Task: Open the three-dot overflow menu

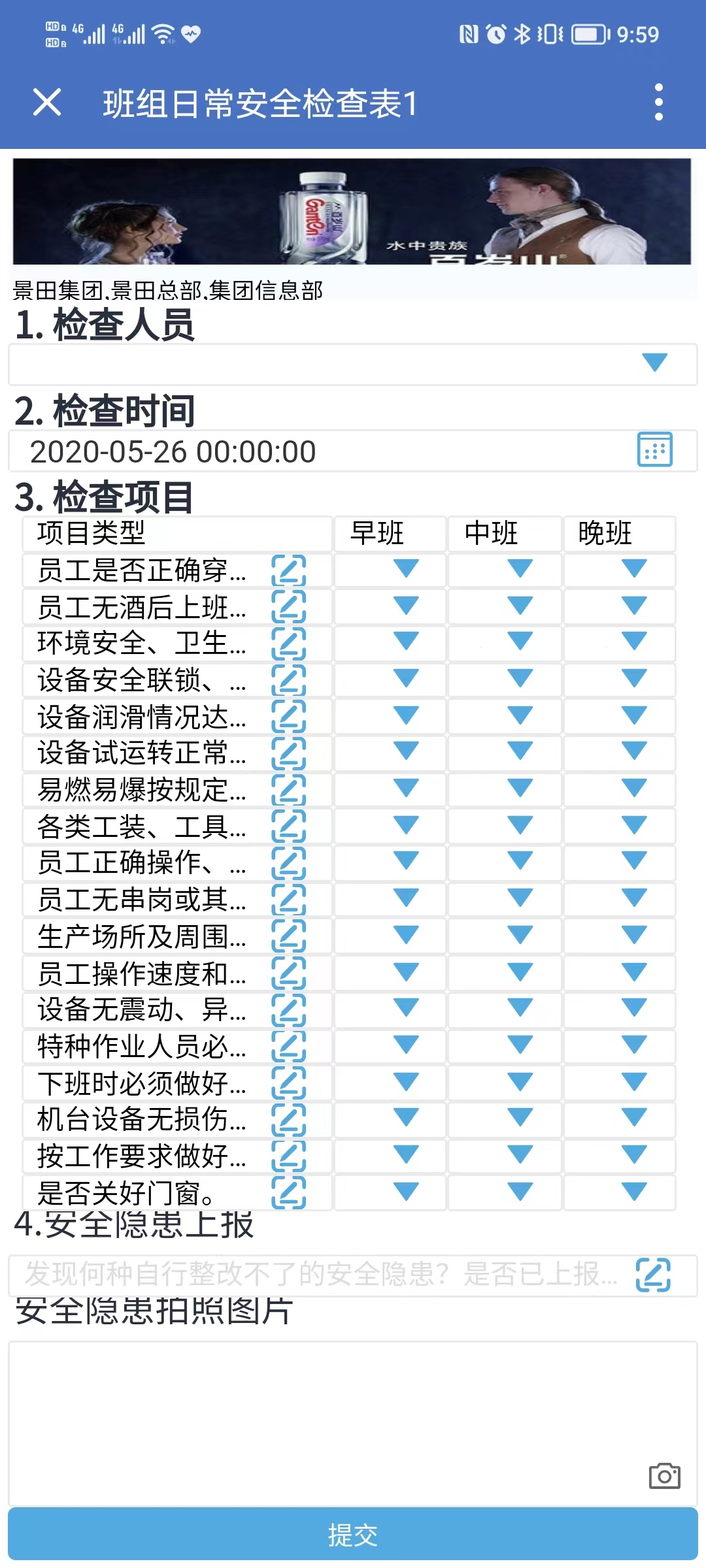Action: click(x=658, y=103)
